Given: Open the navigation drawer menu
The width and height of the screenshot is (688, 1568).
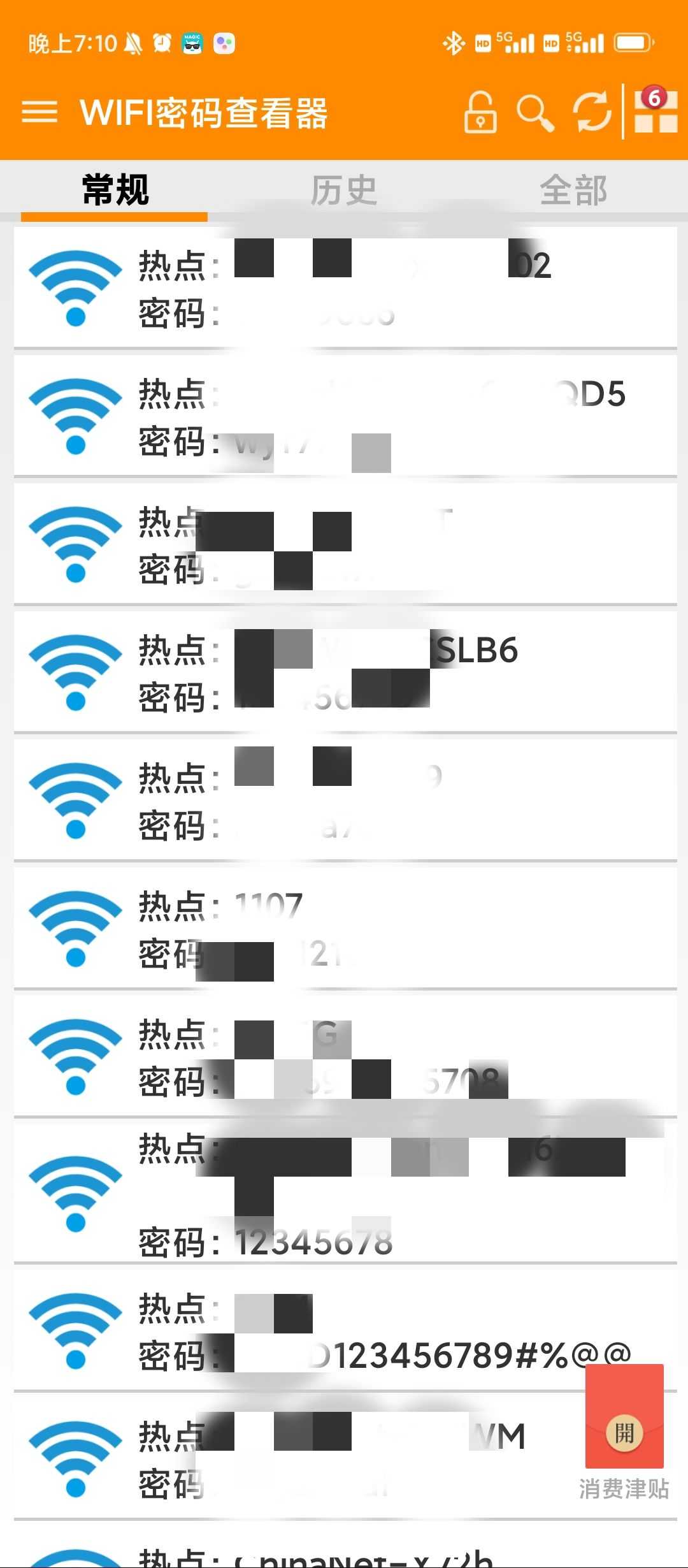Looking at the screenshot, I should coord(40,112).
